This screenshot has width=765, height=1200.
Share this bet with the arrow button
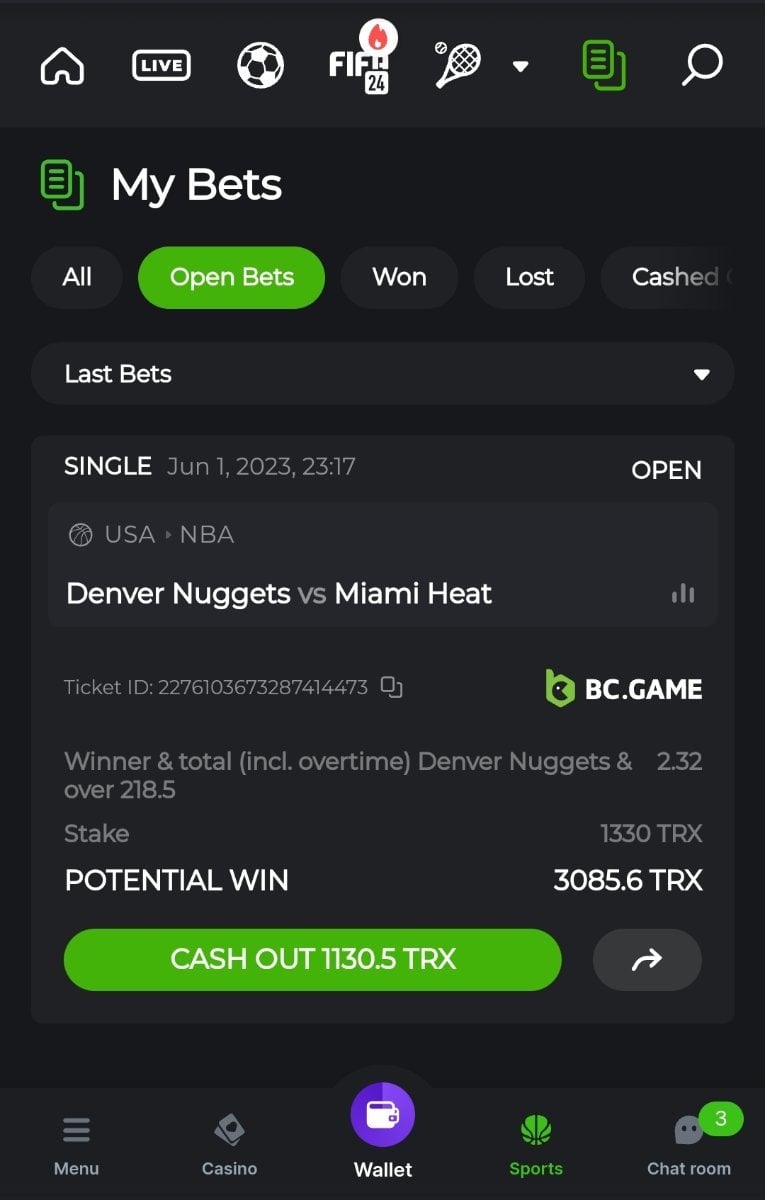point(647,960)
